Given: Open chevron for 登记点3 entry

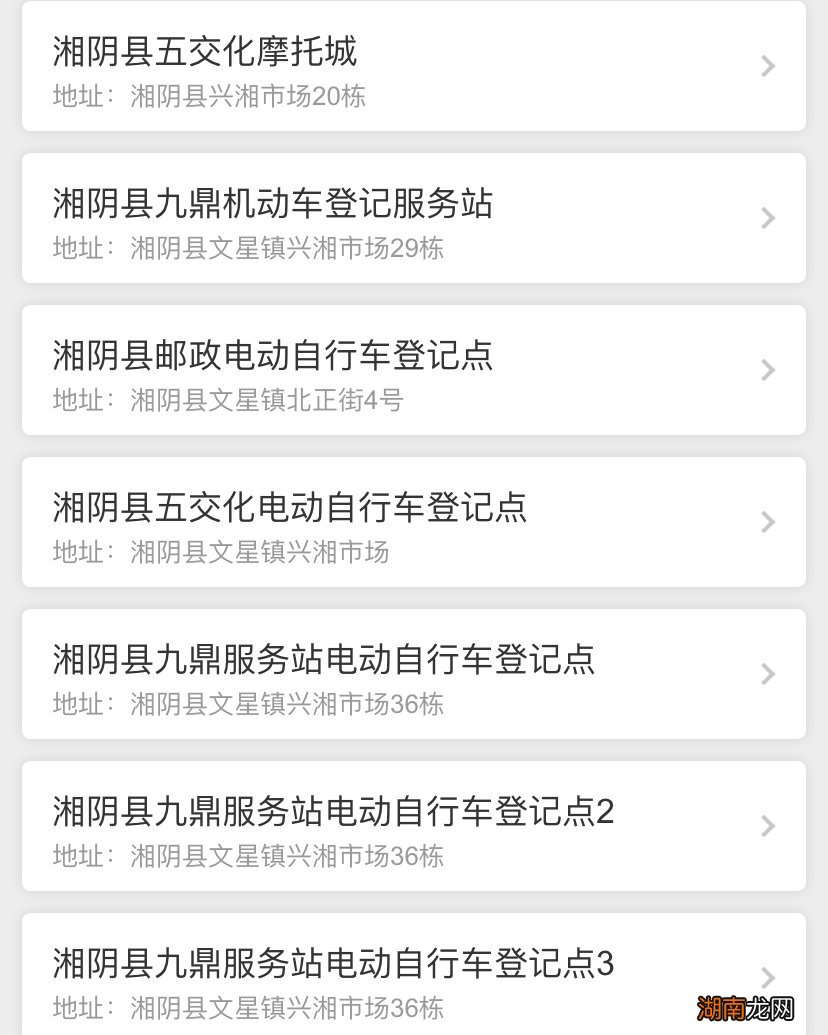Looking at the screenshot, I should coord(768,978).
